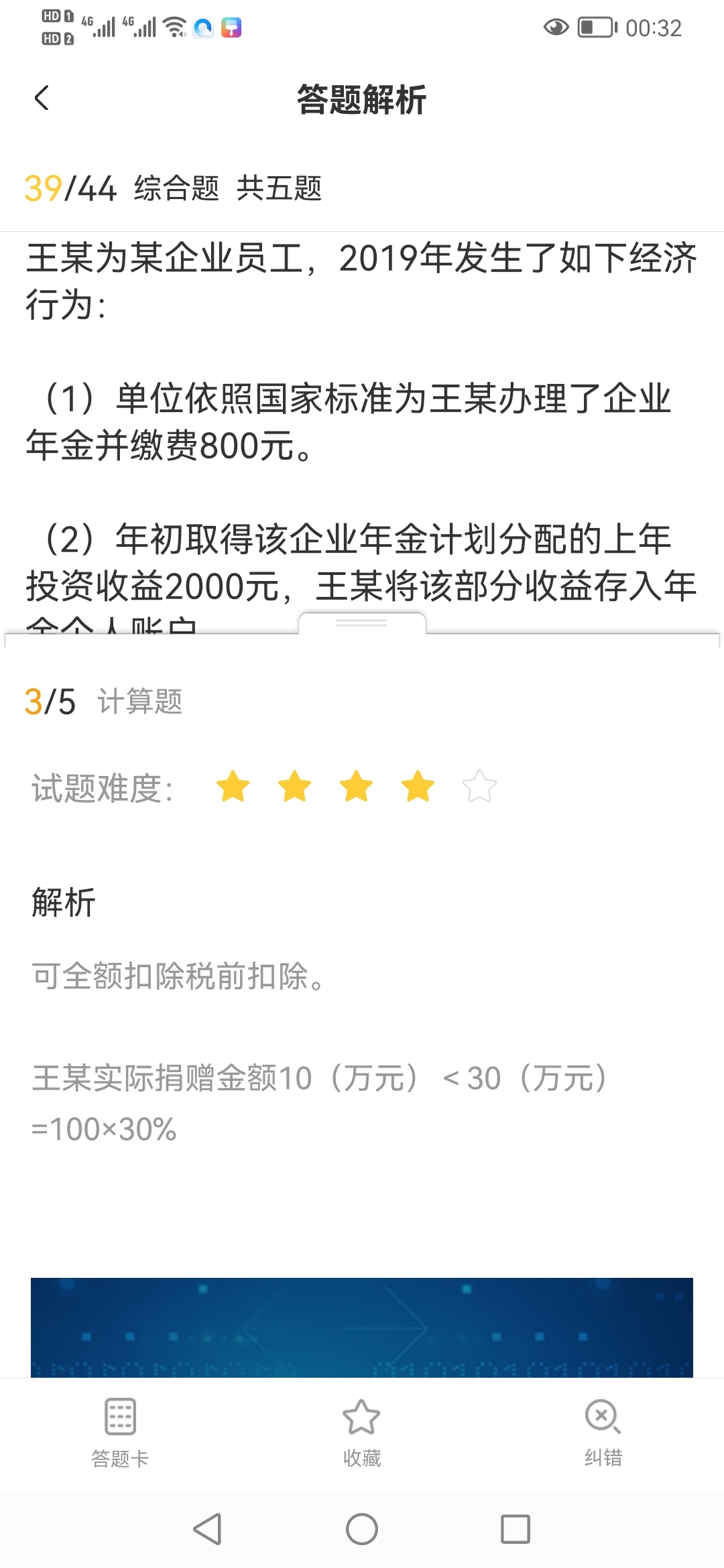Go back from 答题解析 page
724x1568 pixels.
tap(42, 99)
